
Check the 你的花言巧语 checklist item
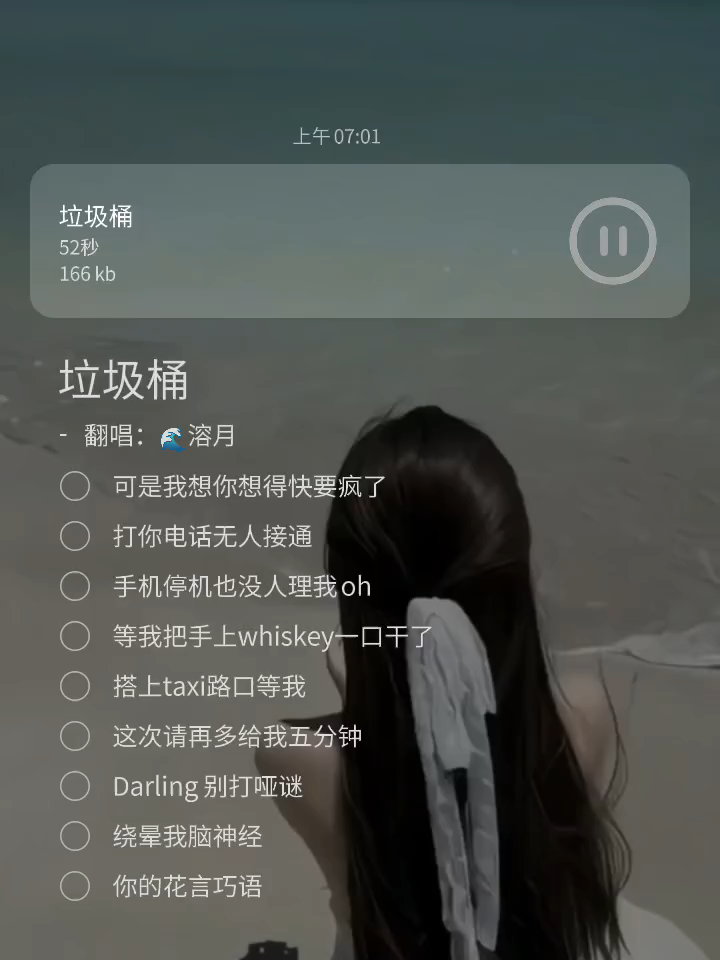coord(75,886)
